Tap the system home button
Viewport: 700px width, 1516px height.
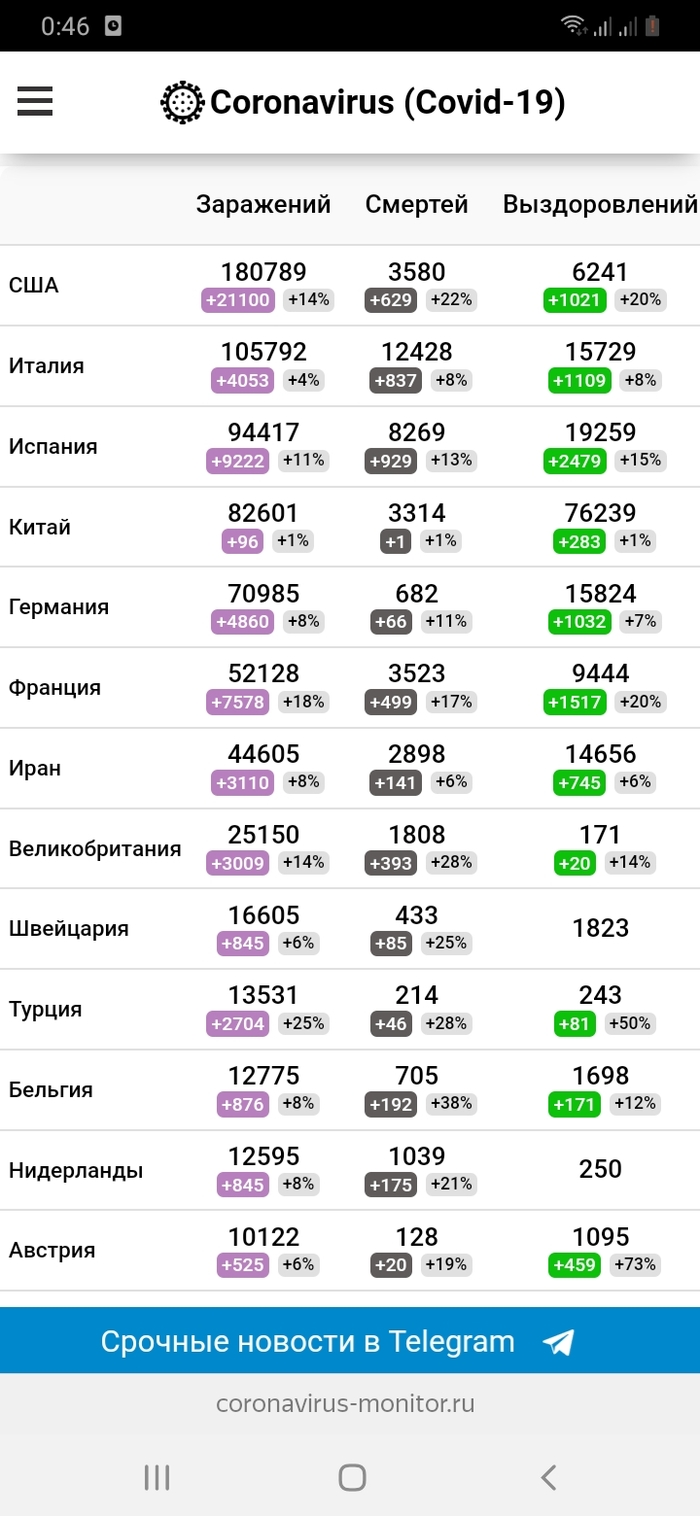coord(351,1477)
